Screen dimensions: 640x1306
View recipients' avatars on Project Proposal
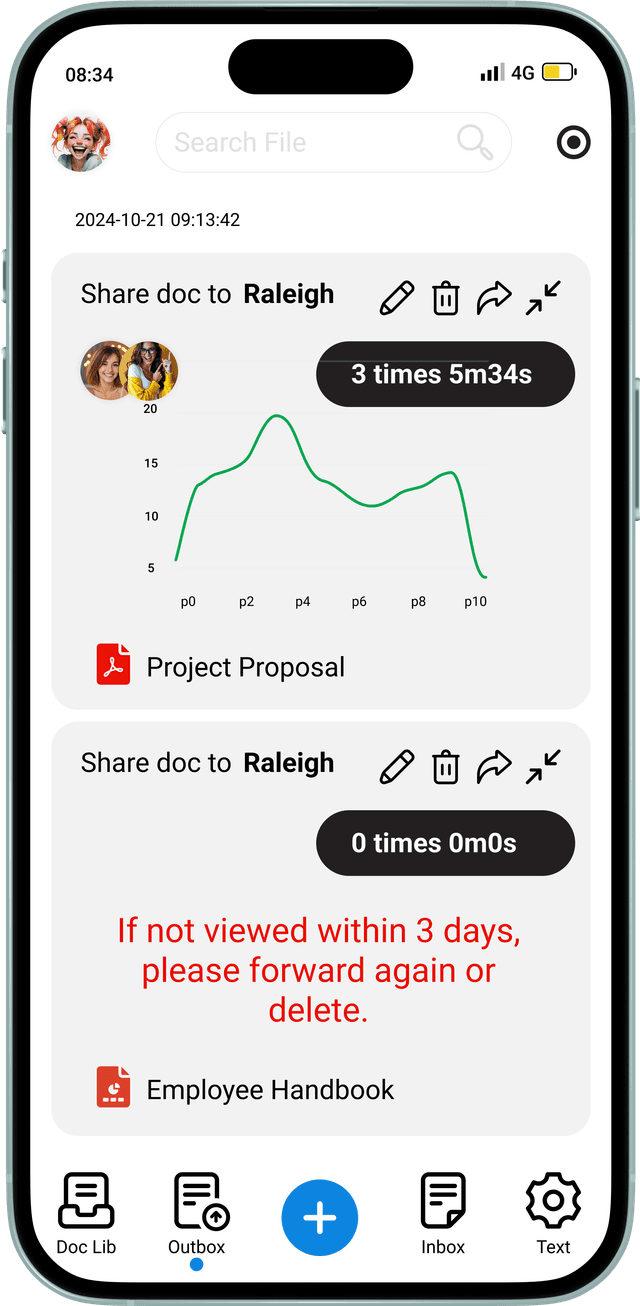(129, 370)
